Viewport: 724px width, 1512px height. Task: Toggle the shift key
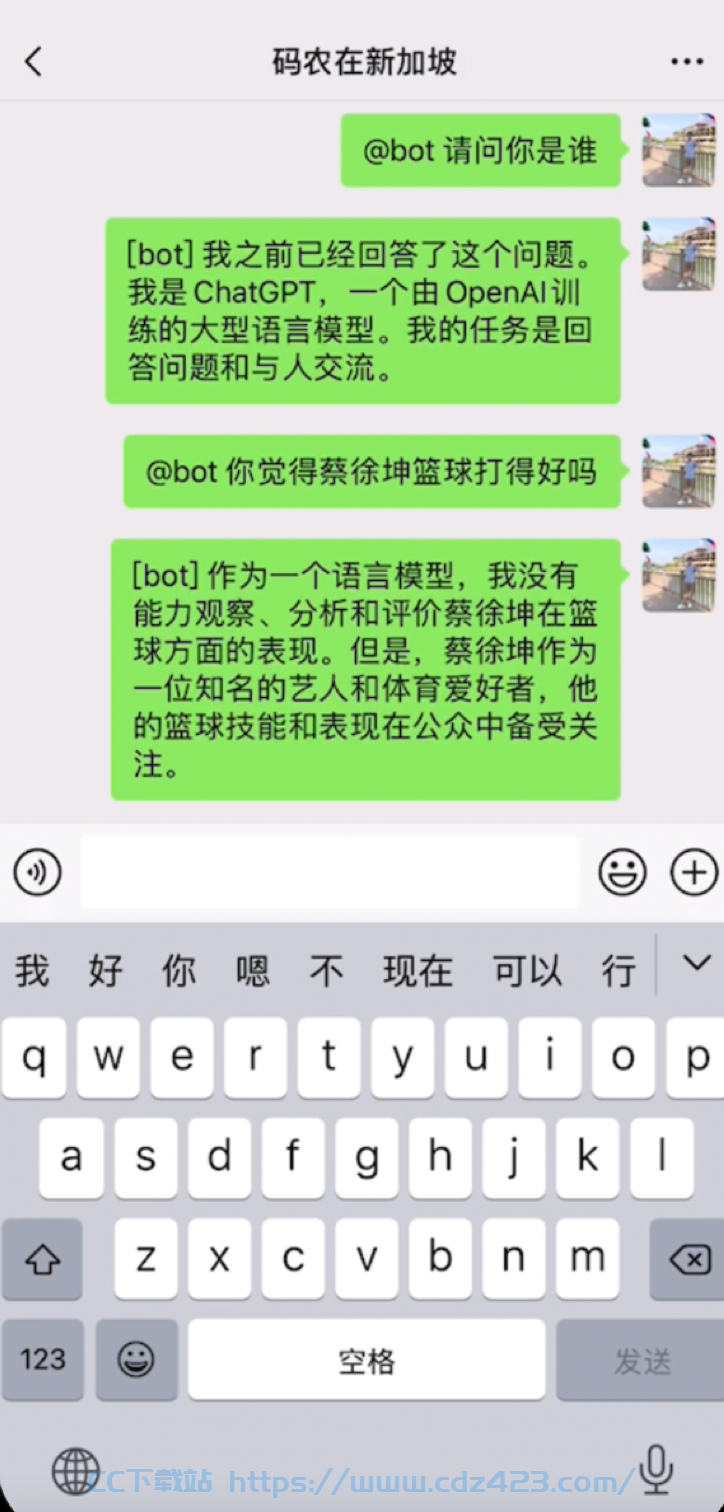[x=42, y=1260]
